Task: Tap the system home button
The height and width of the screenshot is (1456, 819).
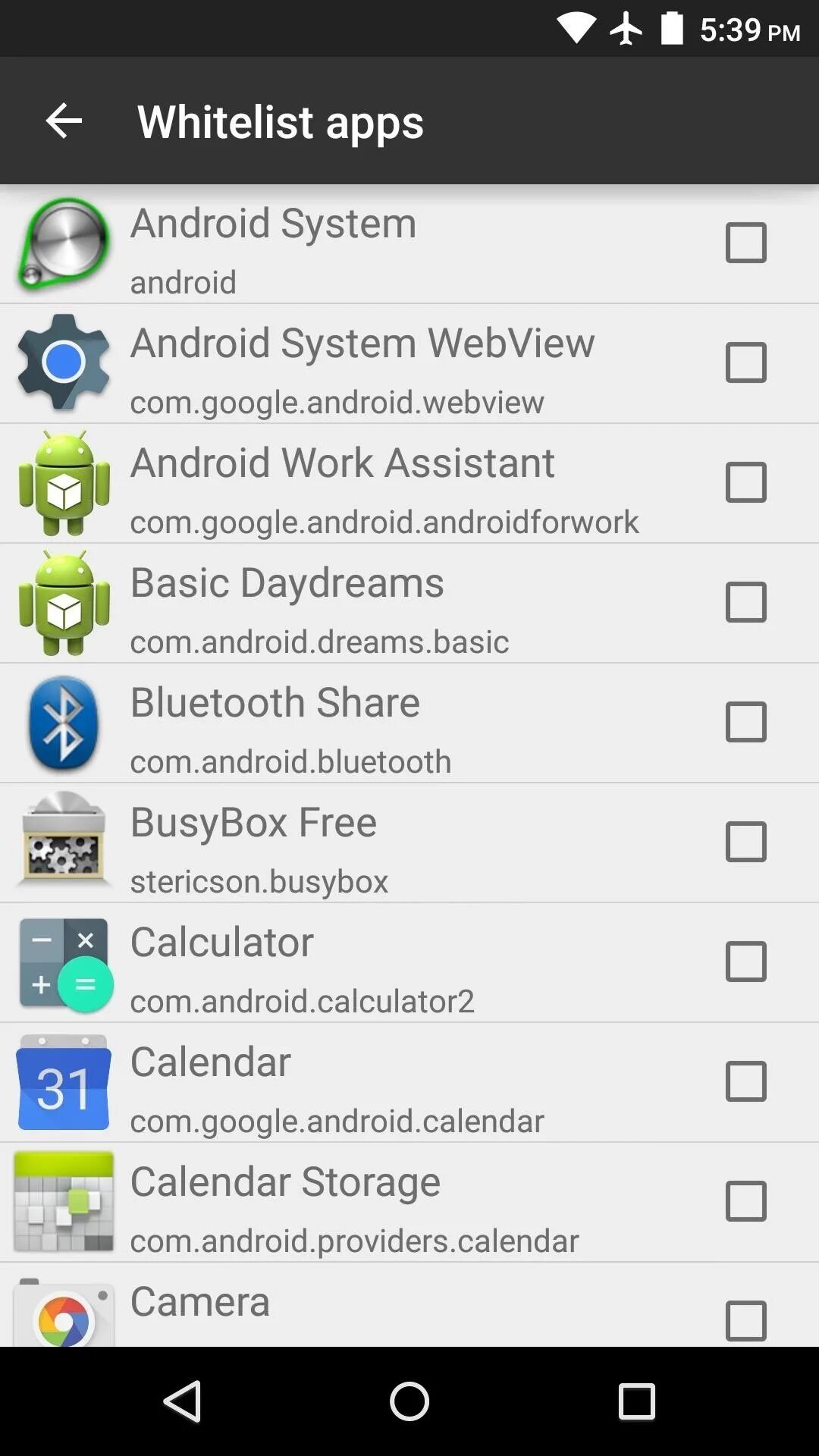Action: [x=409, y=1401]
